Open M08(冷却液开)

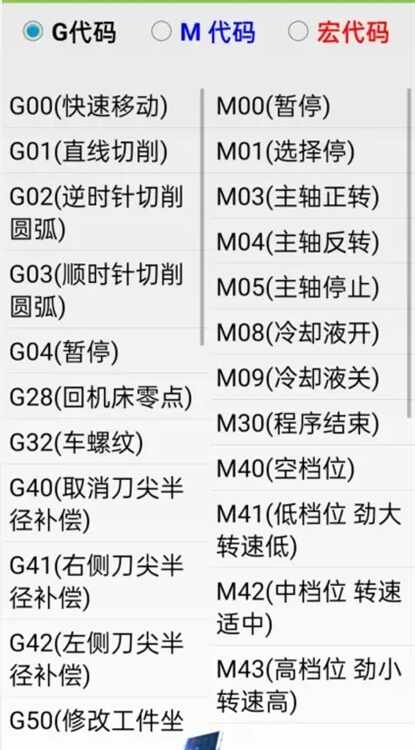tap(310, 333)
